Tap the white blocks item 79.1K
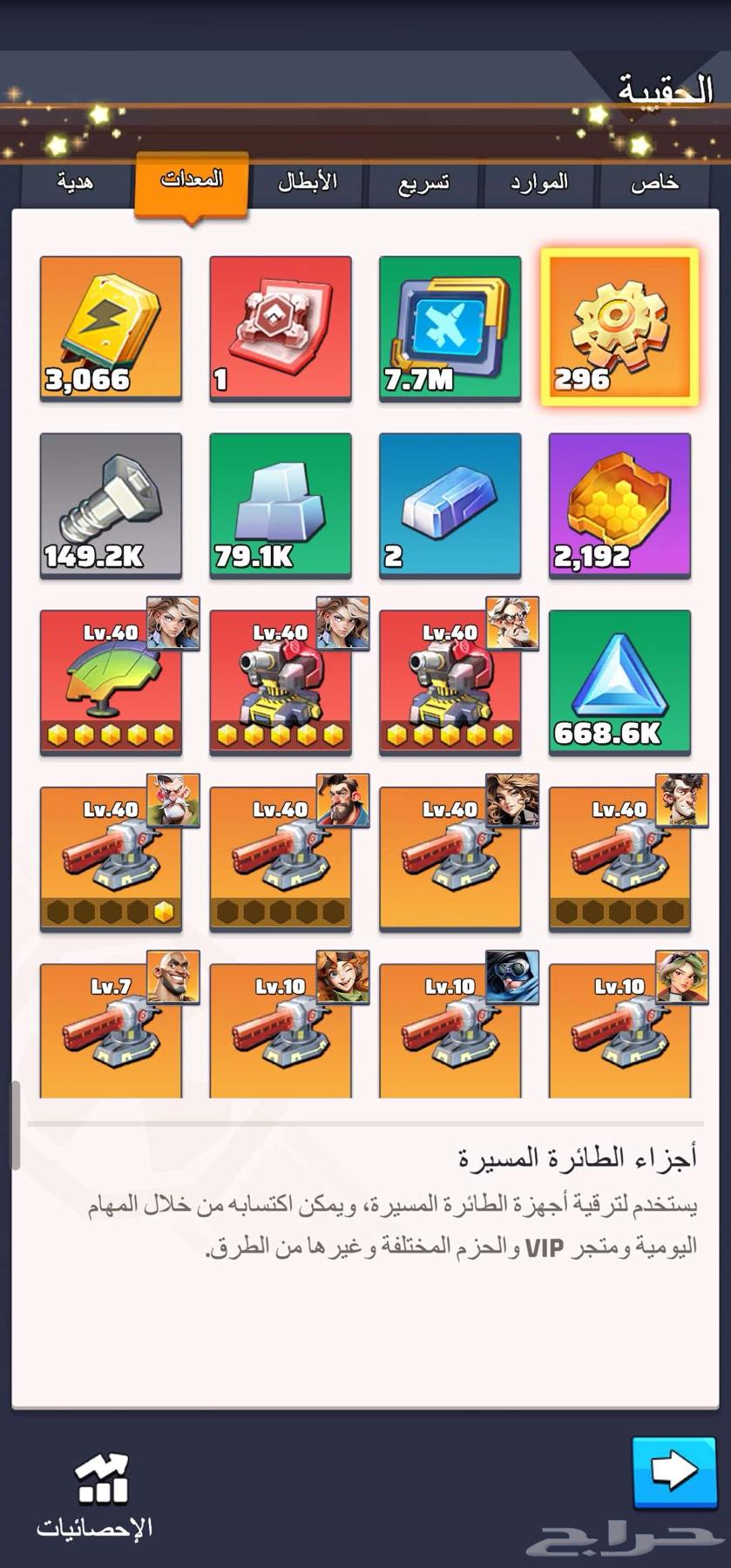 (x=281, y=504)
